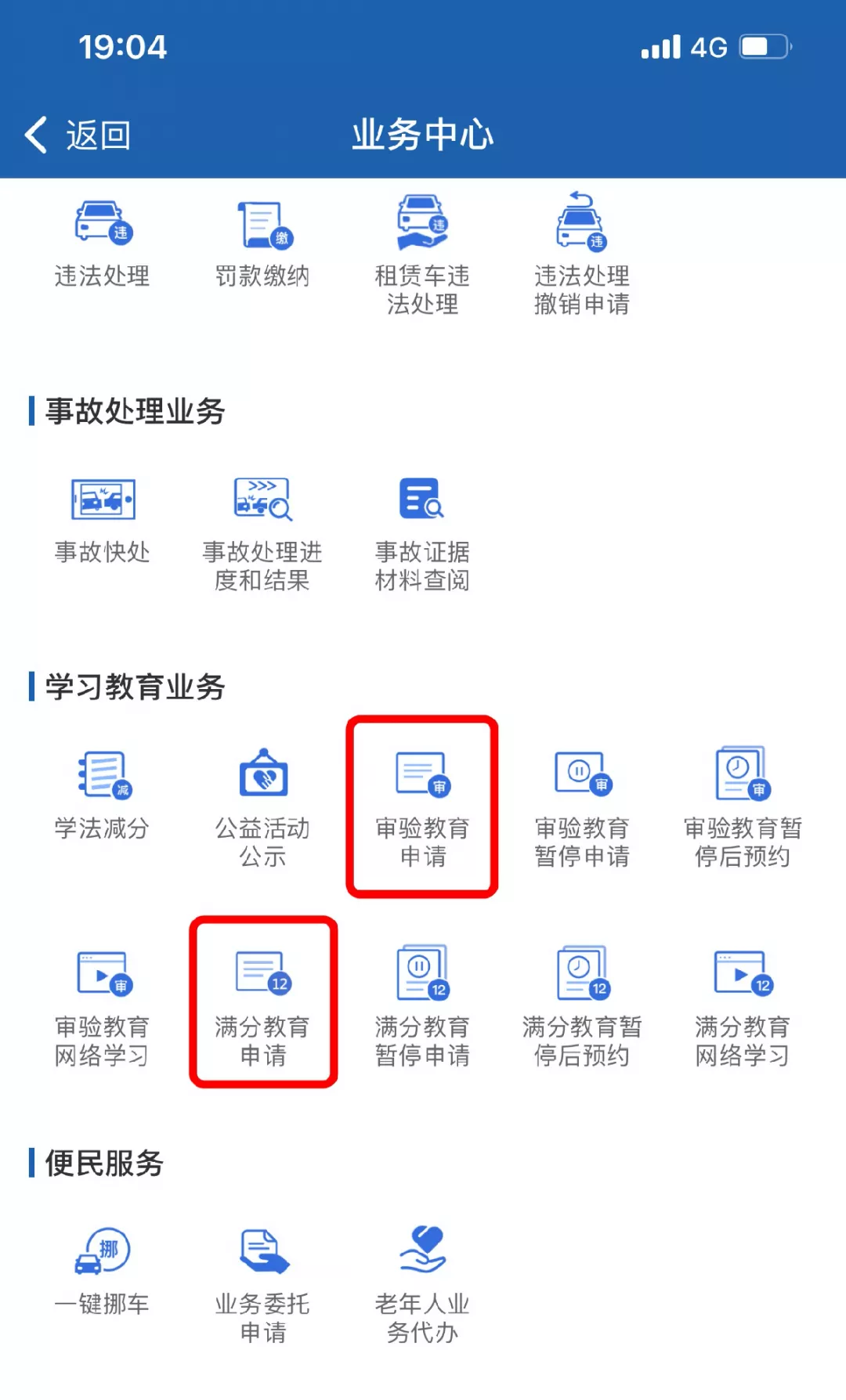Select 审验教育申请
846x1400 pixels.
pyautogui.click(x=422, y=806)
